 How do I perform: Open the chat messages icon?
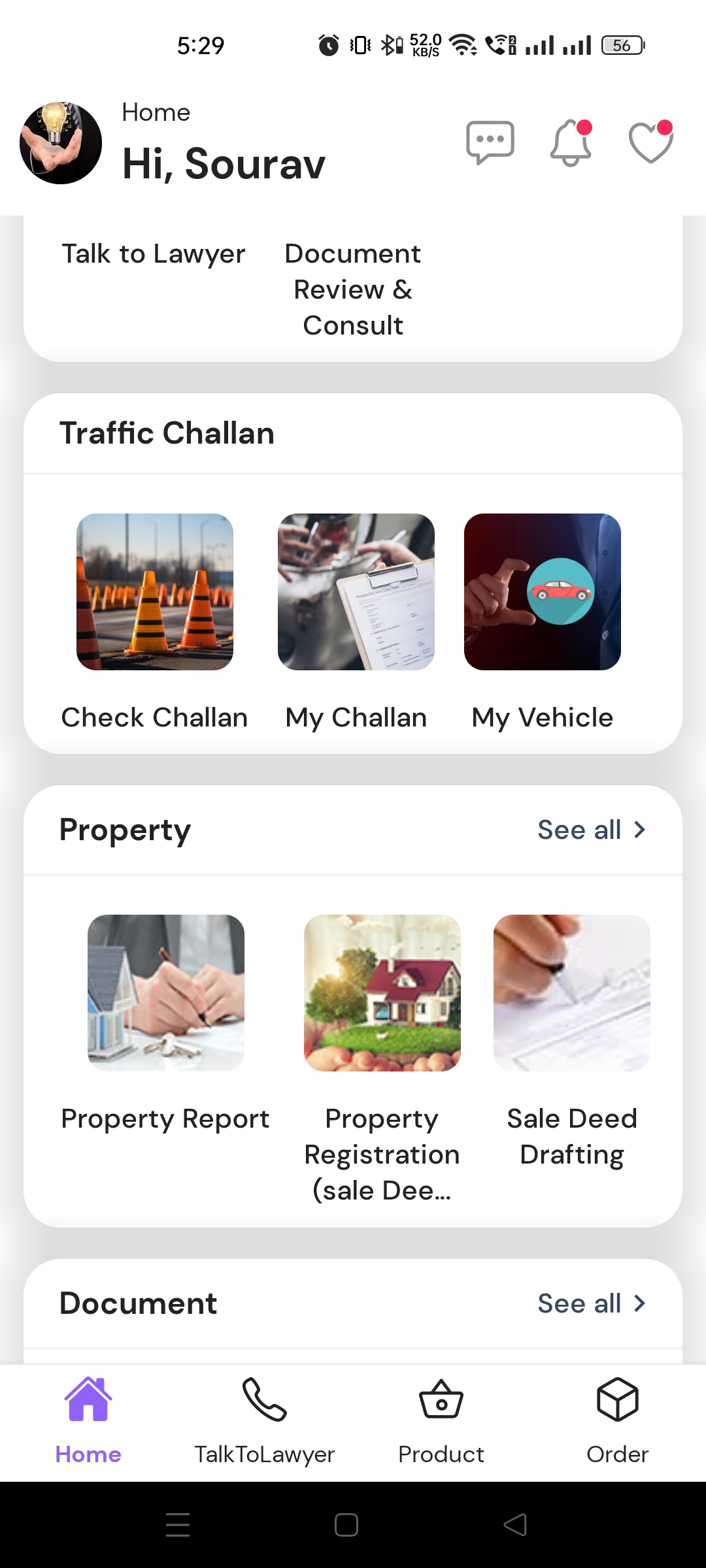pos(490,142)
